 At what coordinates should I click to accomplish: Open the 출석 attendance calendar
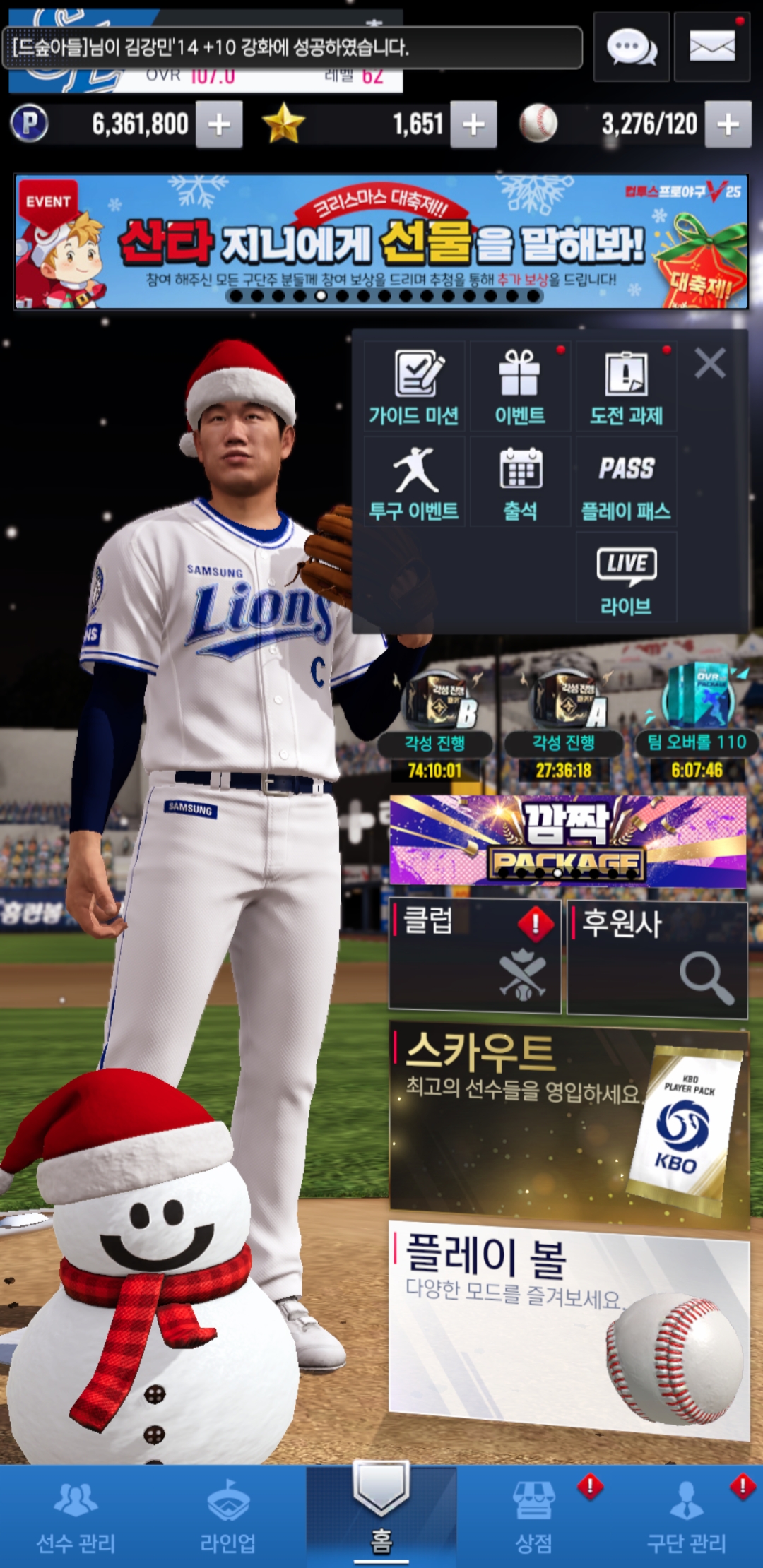coord(520,482)
